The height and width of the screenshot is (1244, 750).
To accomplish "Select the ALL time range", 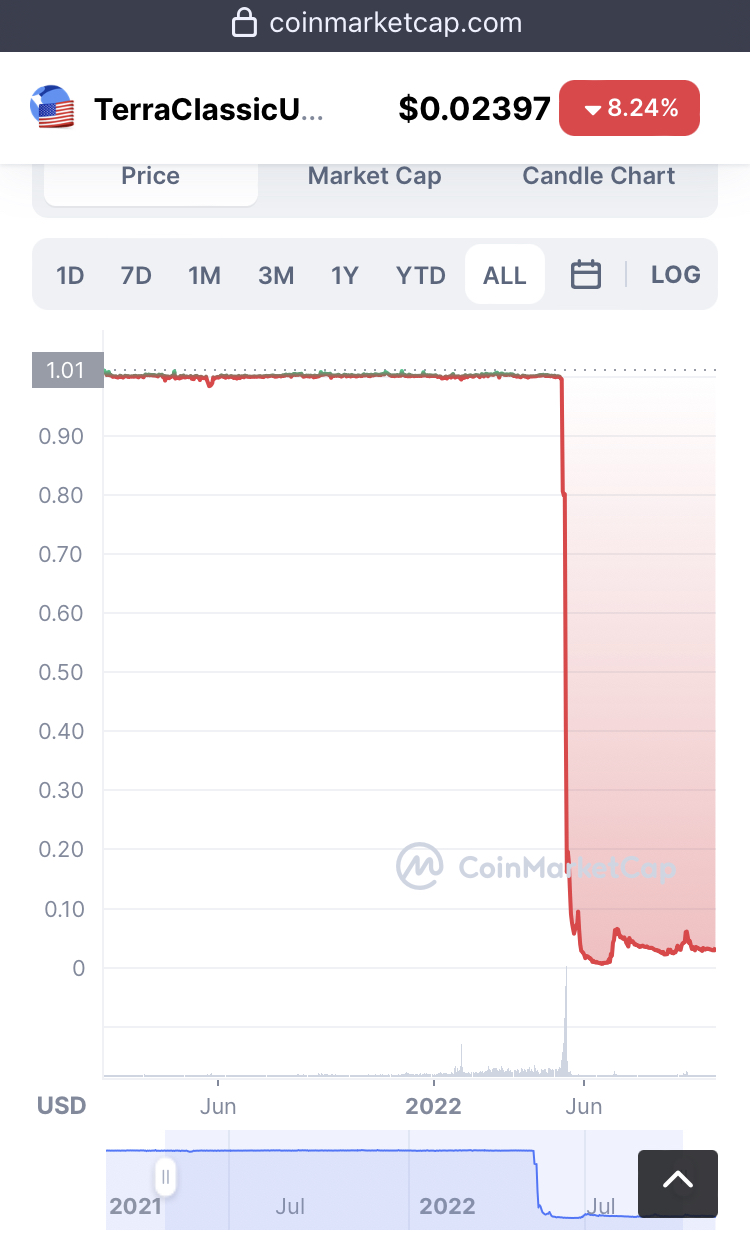I will point(505,275).
